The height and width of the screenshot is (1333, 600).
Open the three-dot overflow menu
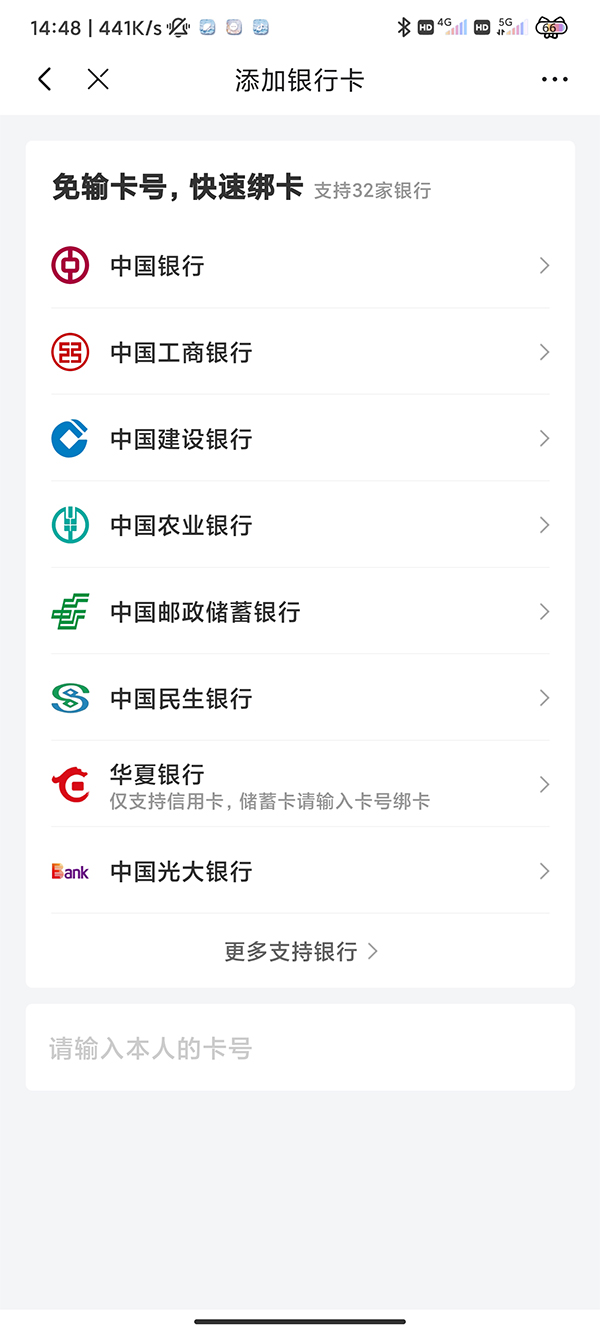pyautogui.click(x=554, y=80)
